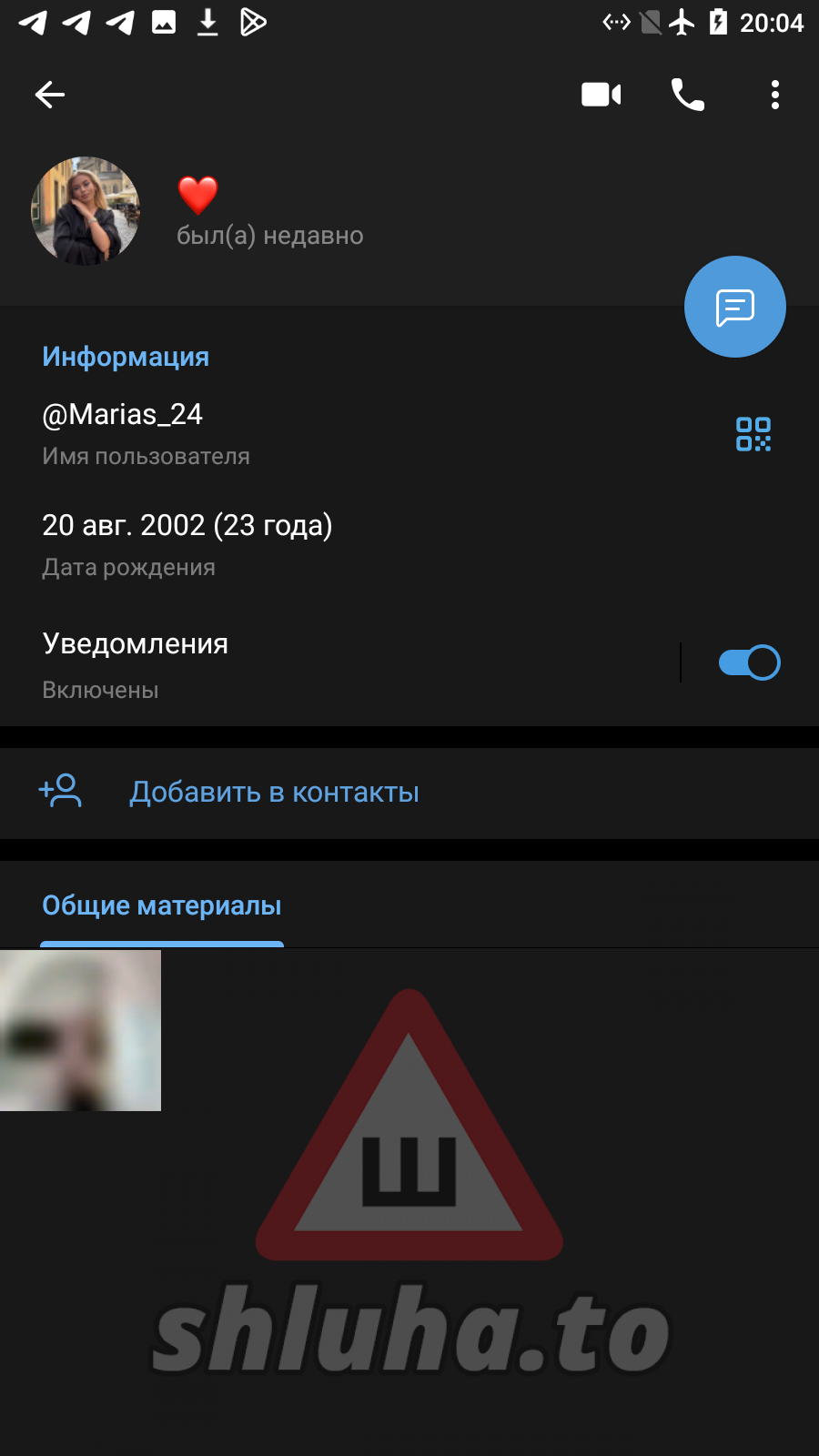This screenshot has width=819, height=1456.
Task: Tap the date of birth row
Action: click(x=273, y=544)
